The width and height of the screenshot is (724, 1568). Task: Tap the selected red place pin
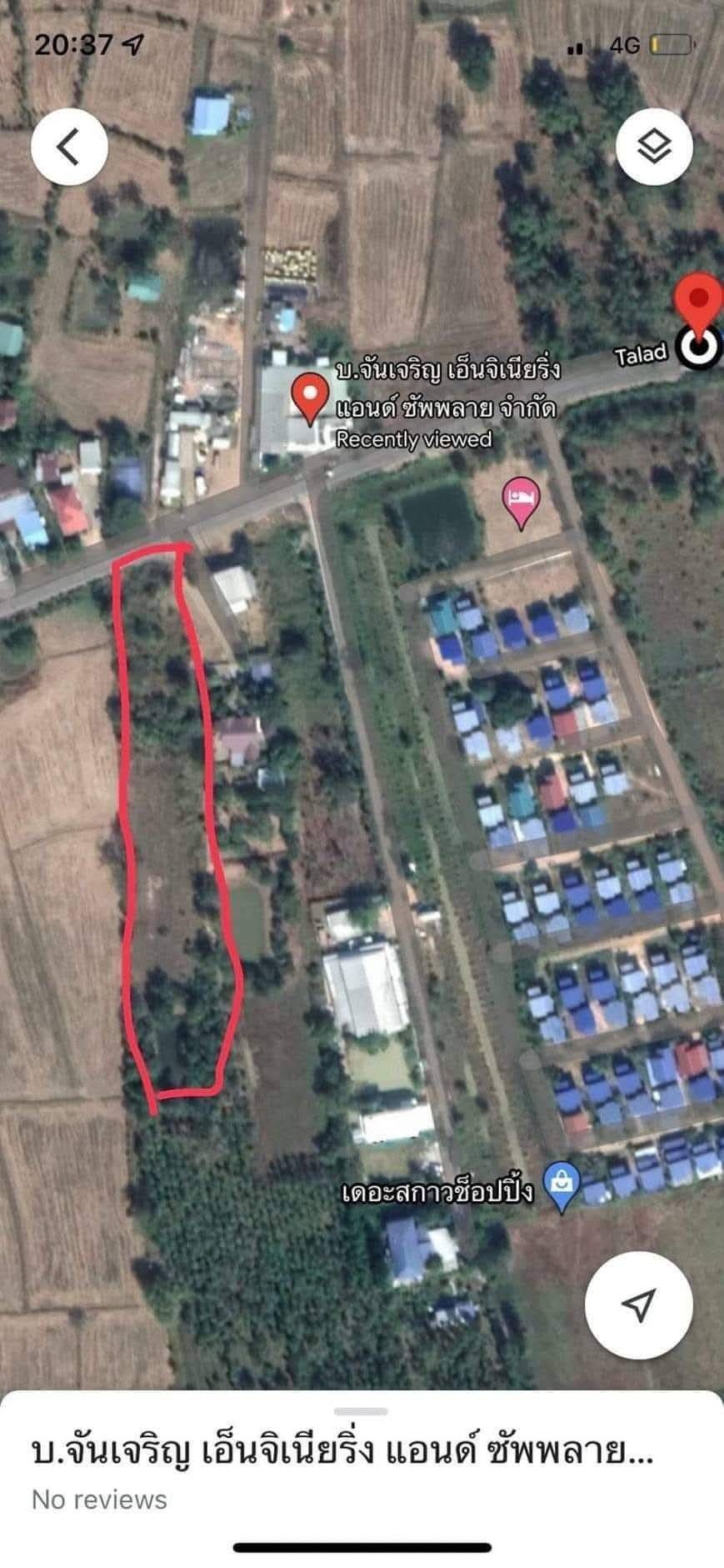312,398
